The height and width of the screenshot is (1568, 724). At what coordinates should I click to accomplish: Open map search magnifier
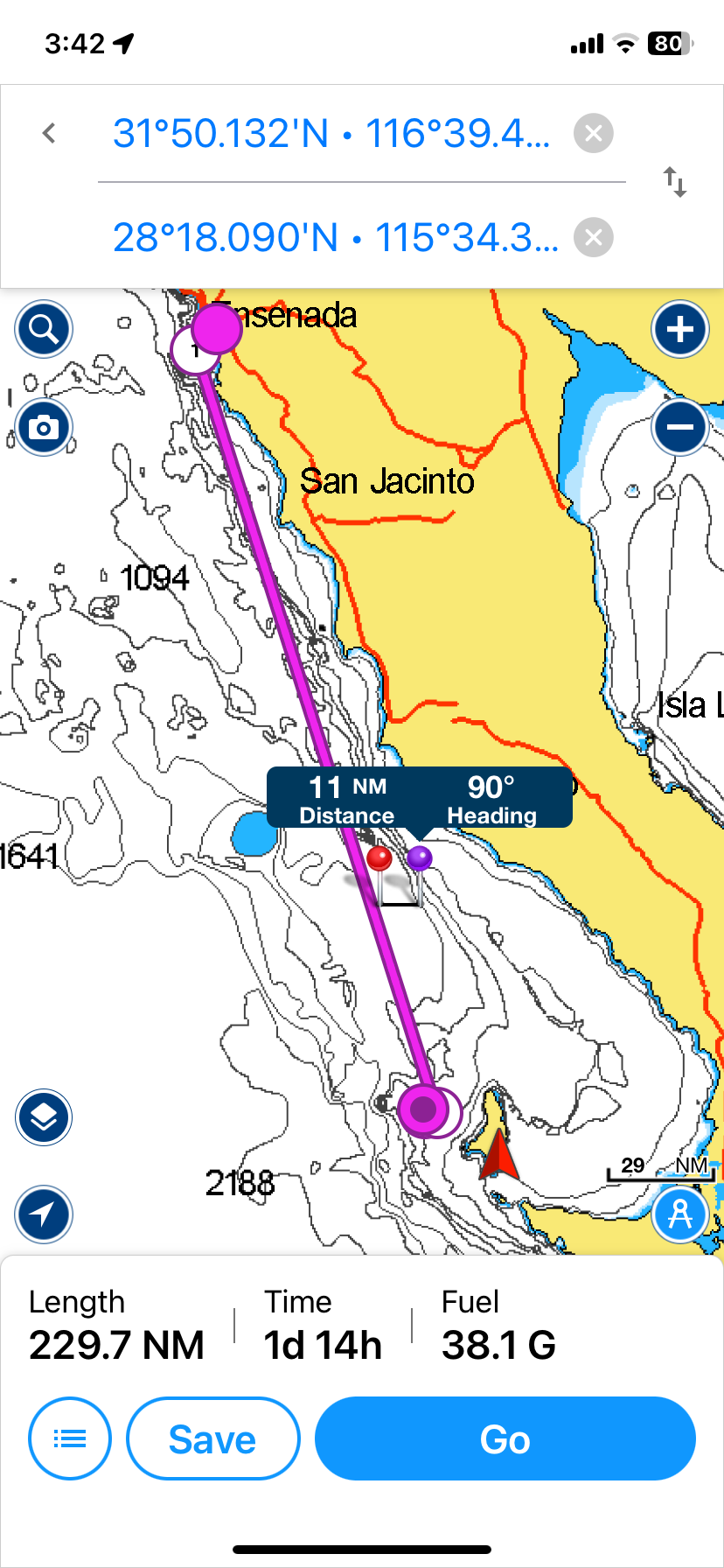click(x=44, y=329)
